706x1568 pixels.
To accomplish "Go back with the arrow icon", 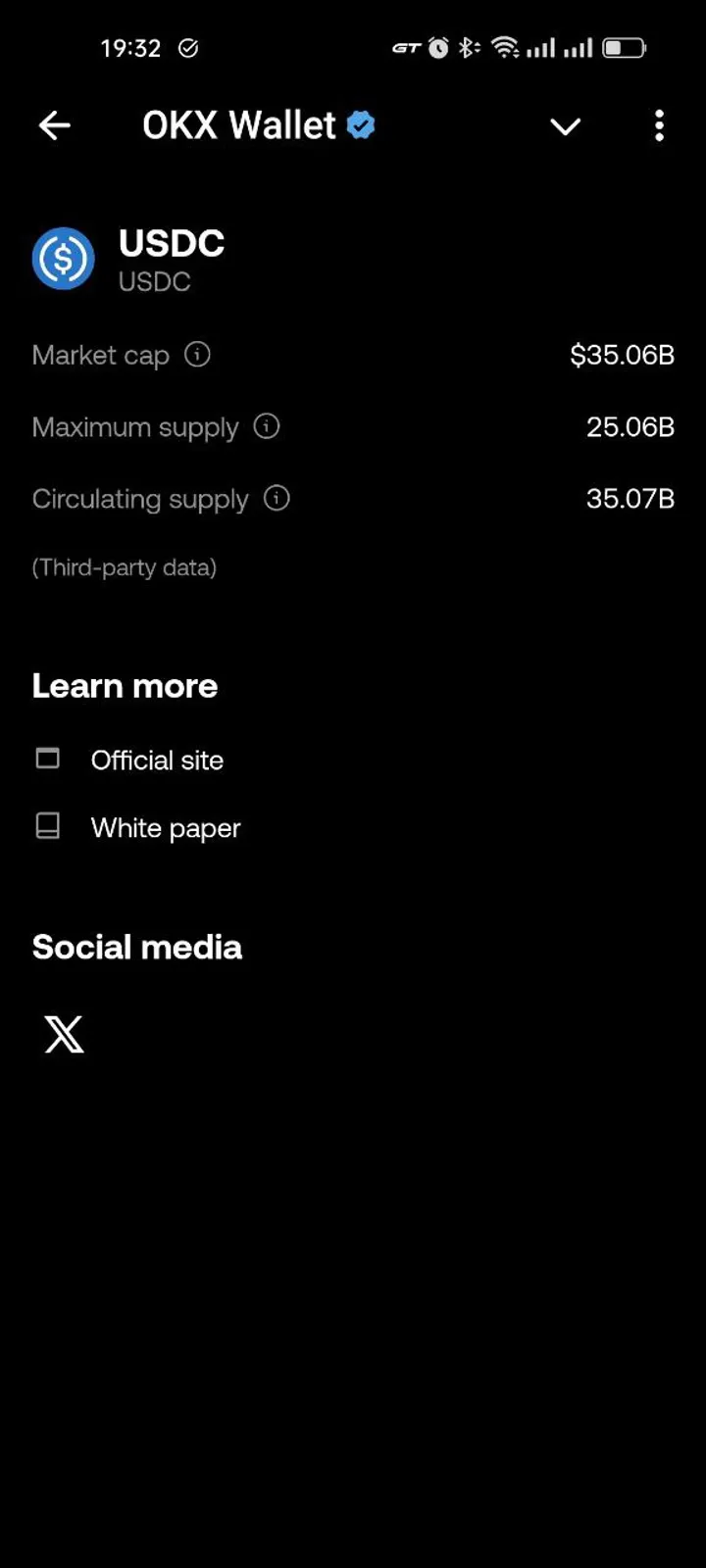I will [55, 125].
